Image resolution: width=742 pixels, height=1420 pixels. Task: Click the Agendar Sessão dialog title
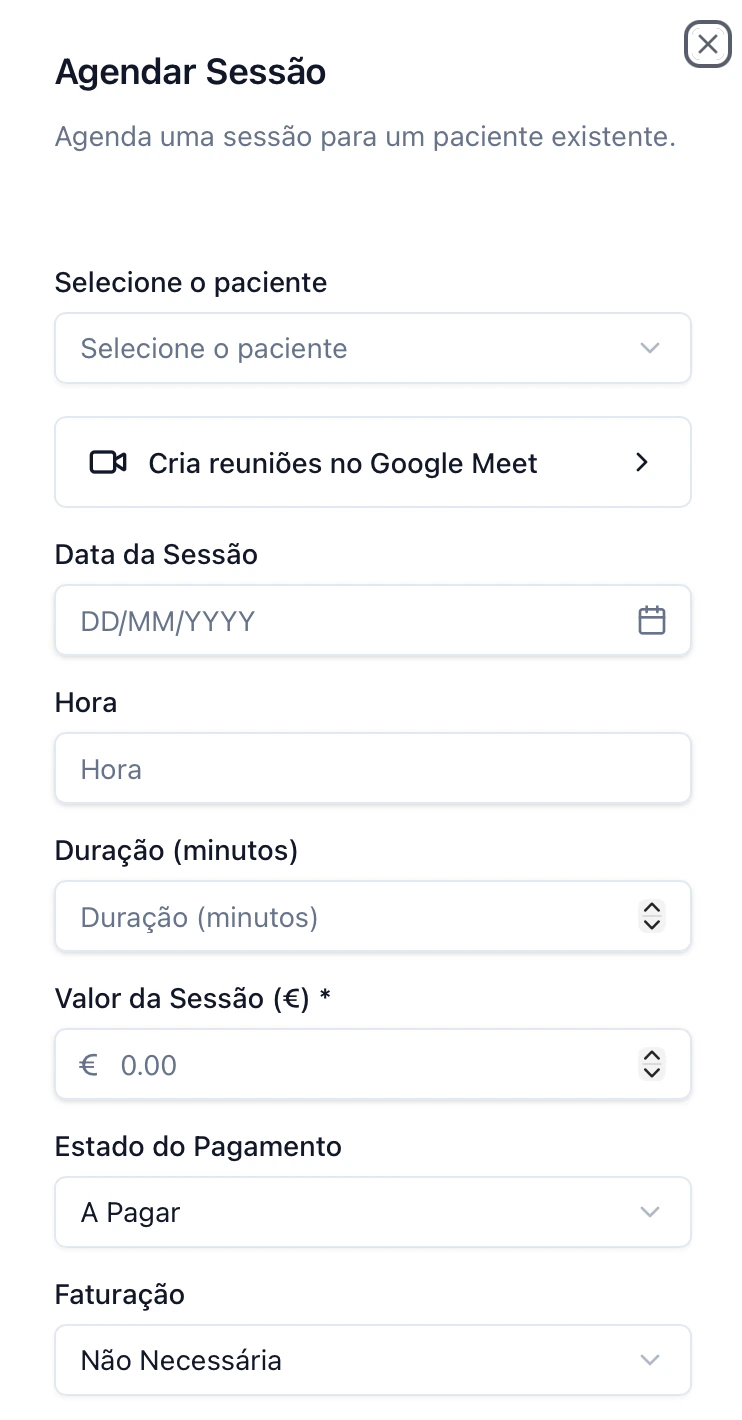pyautogui.click(x=190, y=71)
